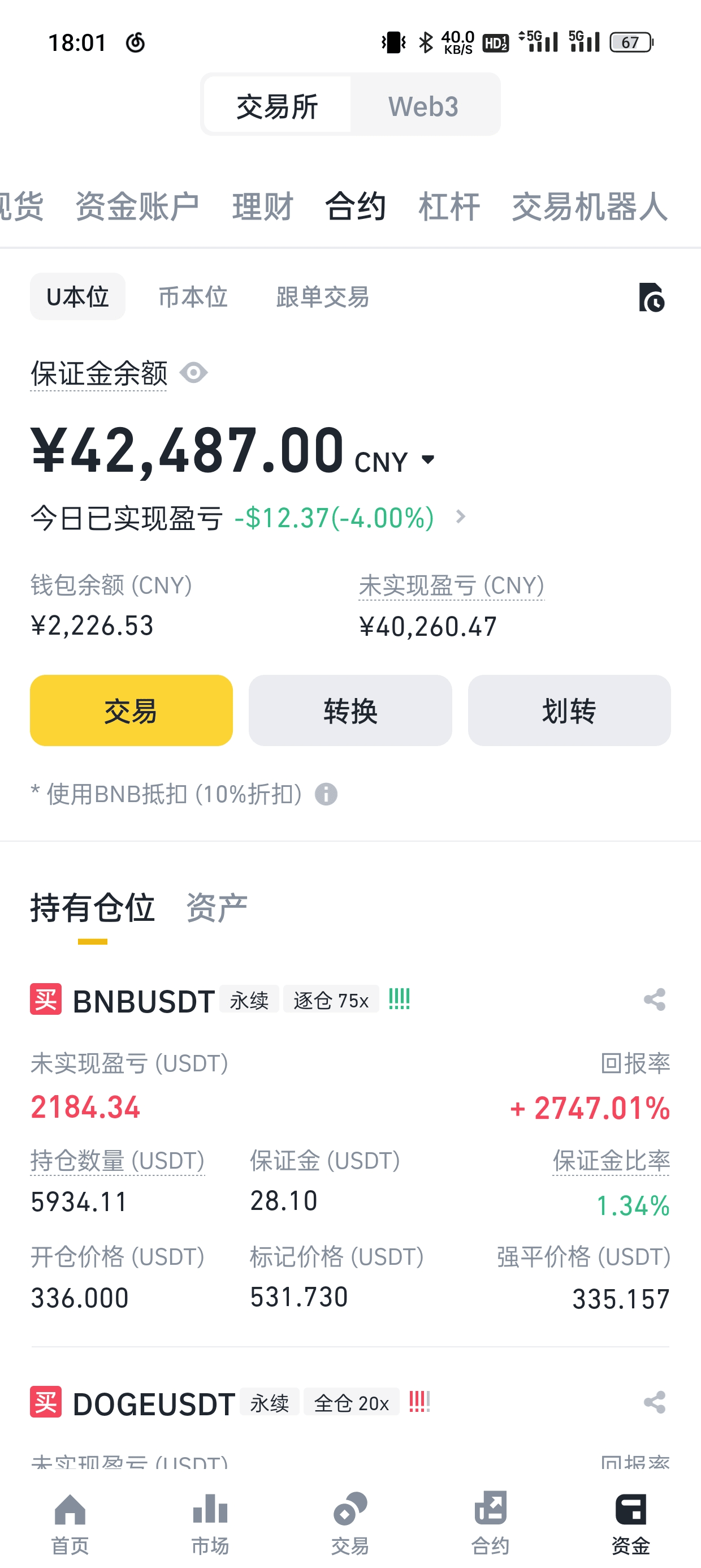
Task: Show info about BNB fee deduction
Action: 326,794
